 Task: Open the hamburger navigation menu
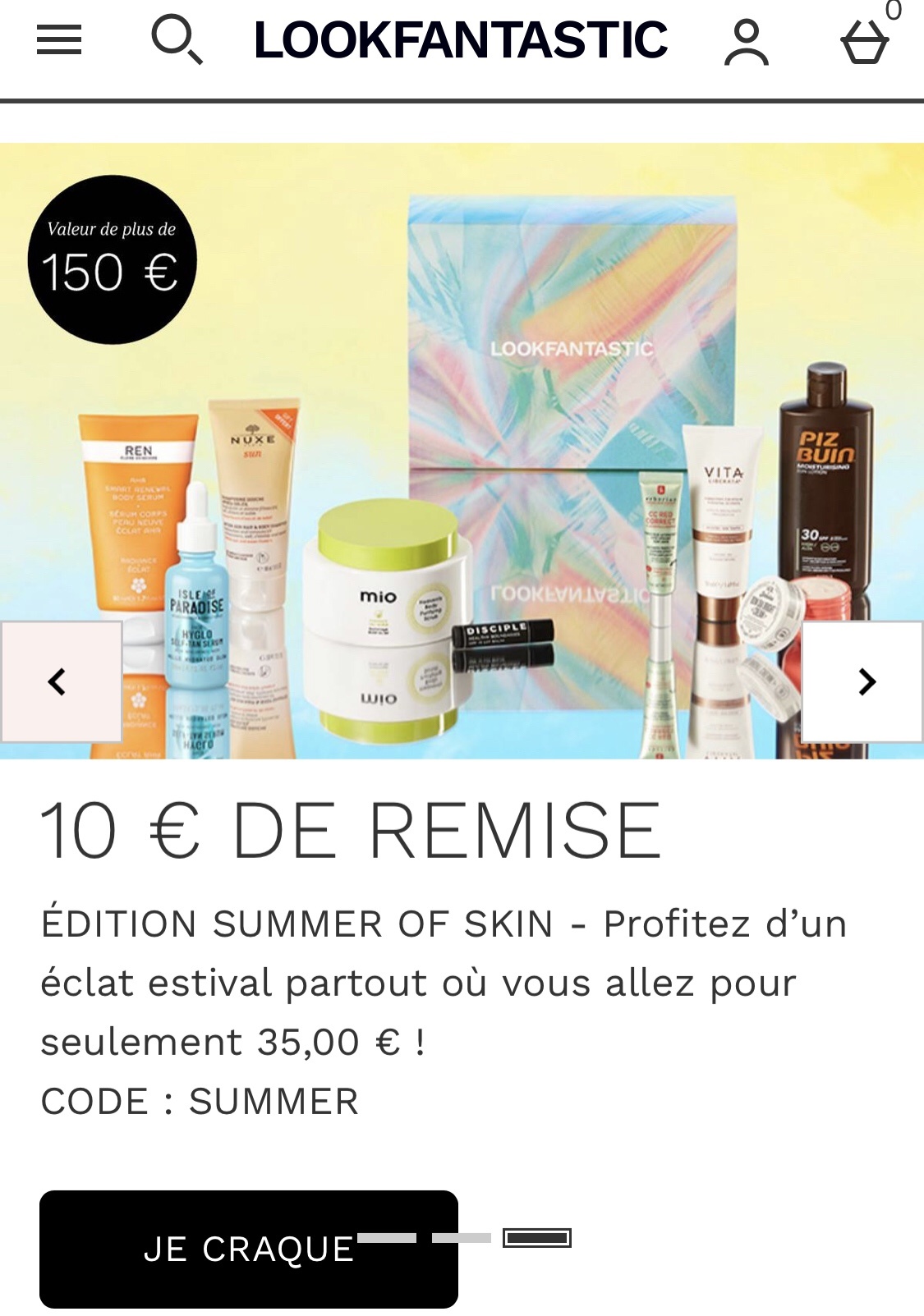[x=59, y=39]
